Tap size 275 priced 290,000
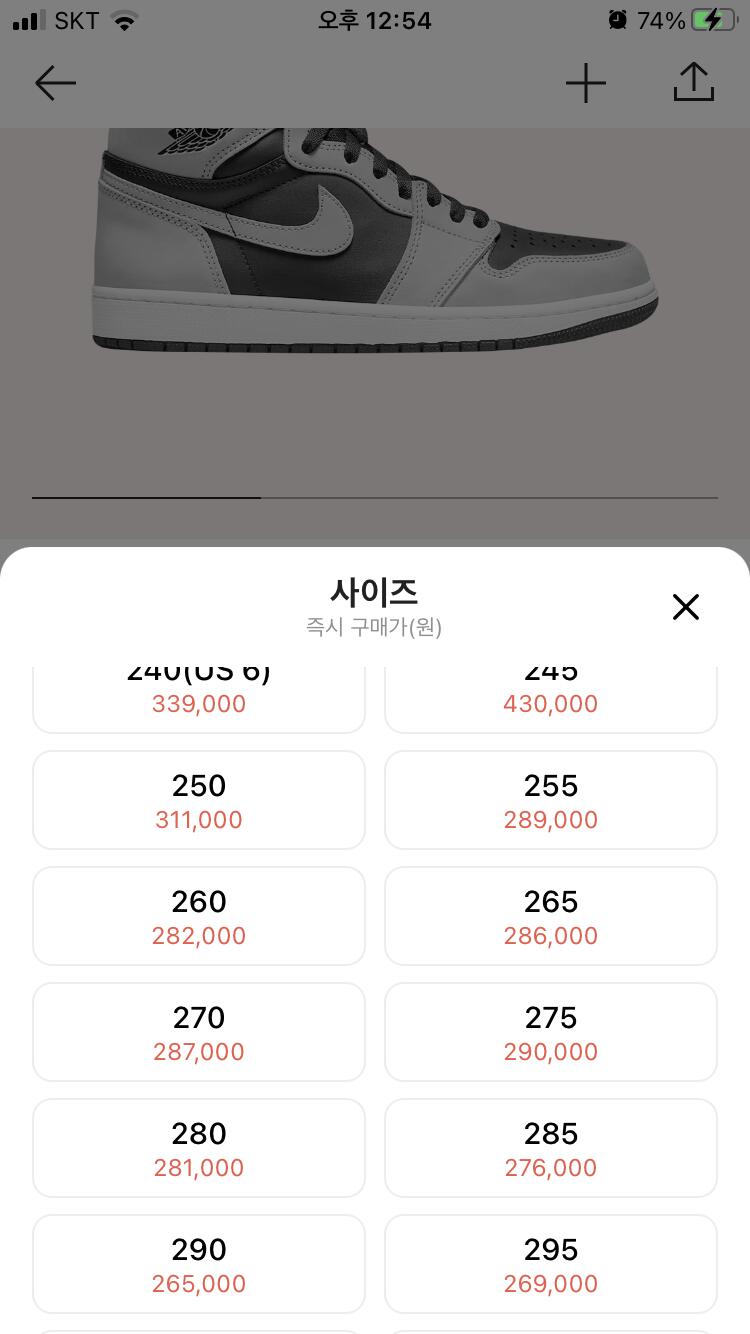Image resolution: width=750 pixels, height=1334 pixels. coord(550,1032)
